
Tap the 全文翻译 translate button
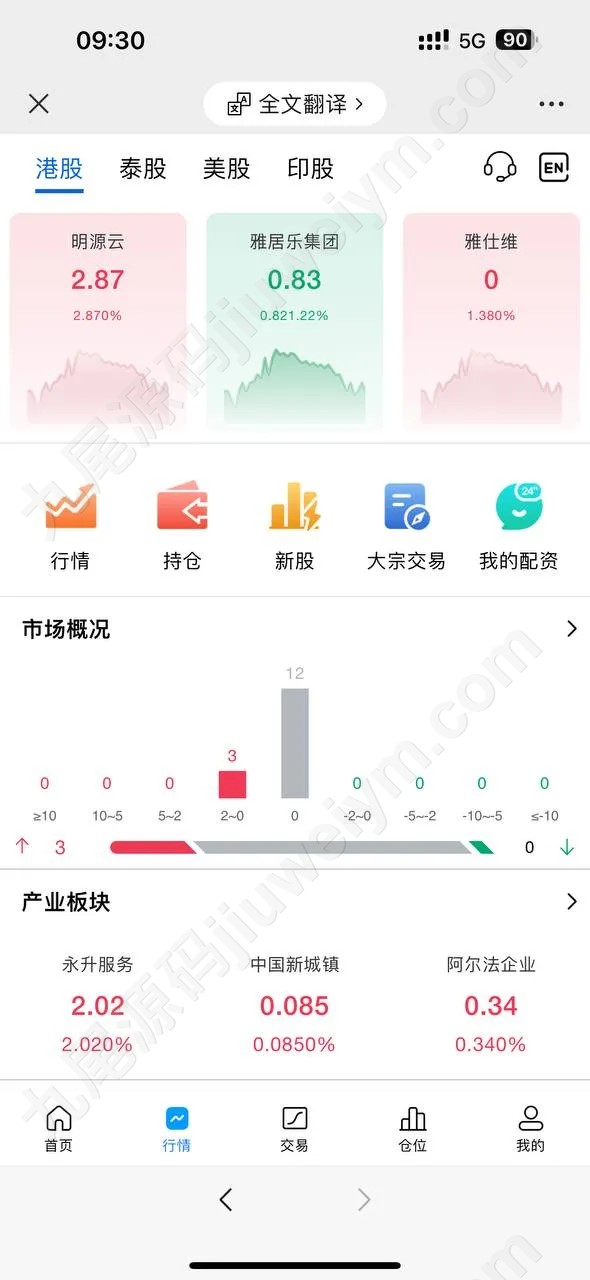(x=295, y=104)
